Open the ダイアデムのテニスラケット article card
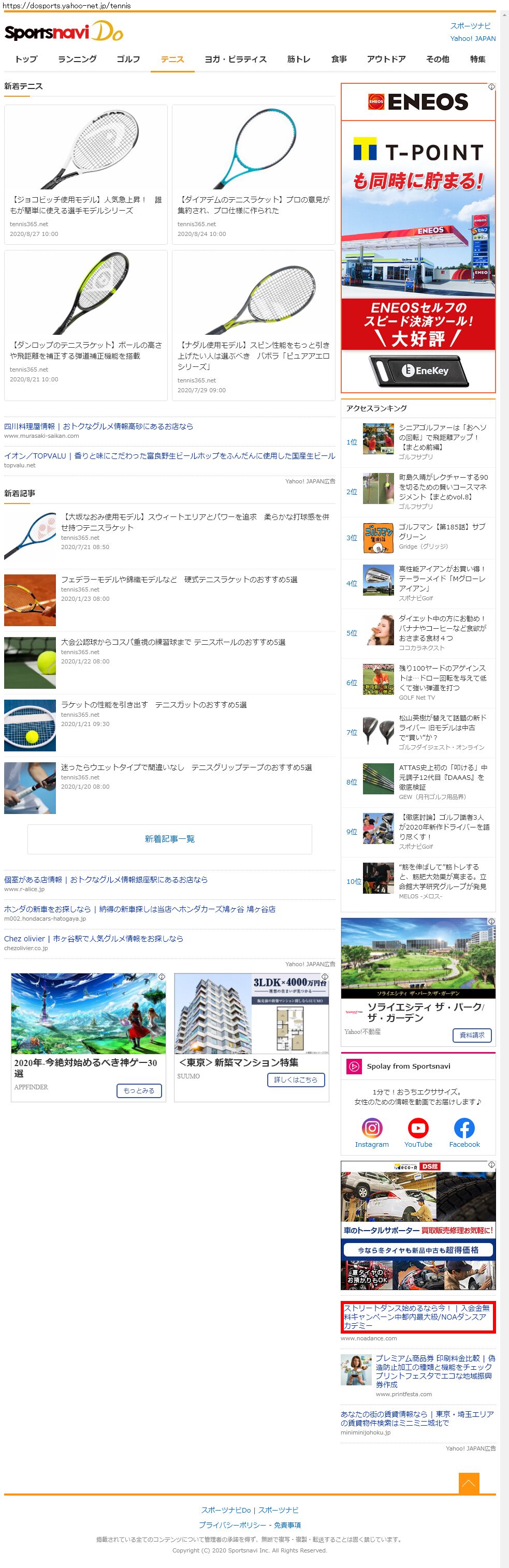This screenshot has height=1568, width=509. (x=253, y=204)
